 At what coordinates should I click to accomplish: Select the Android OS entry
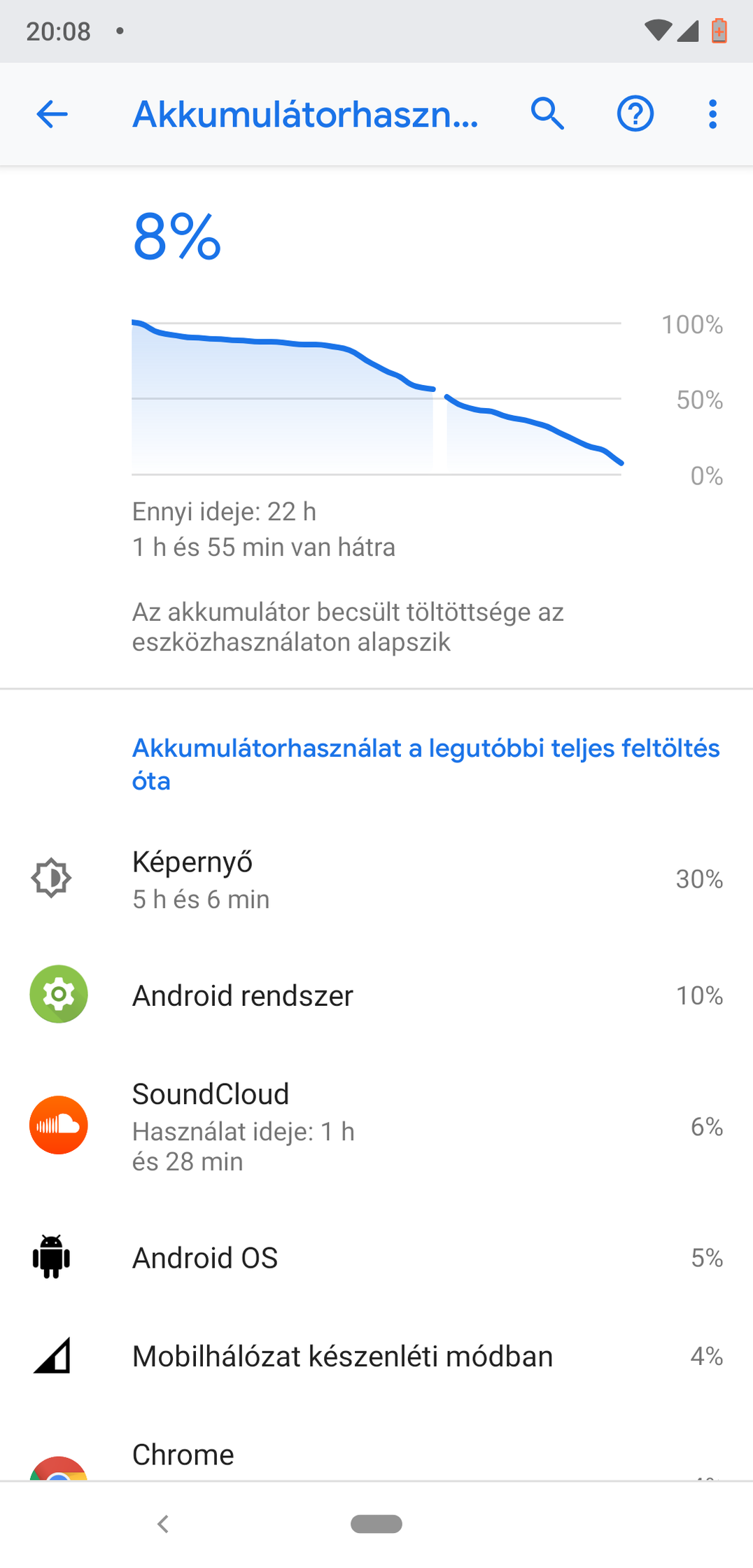pos(376,1258)
